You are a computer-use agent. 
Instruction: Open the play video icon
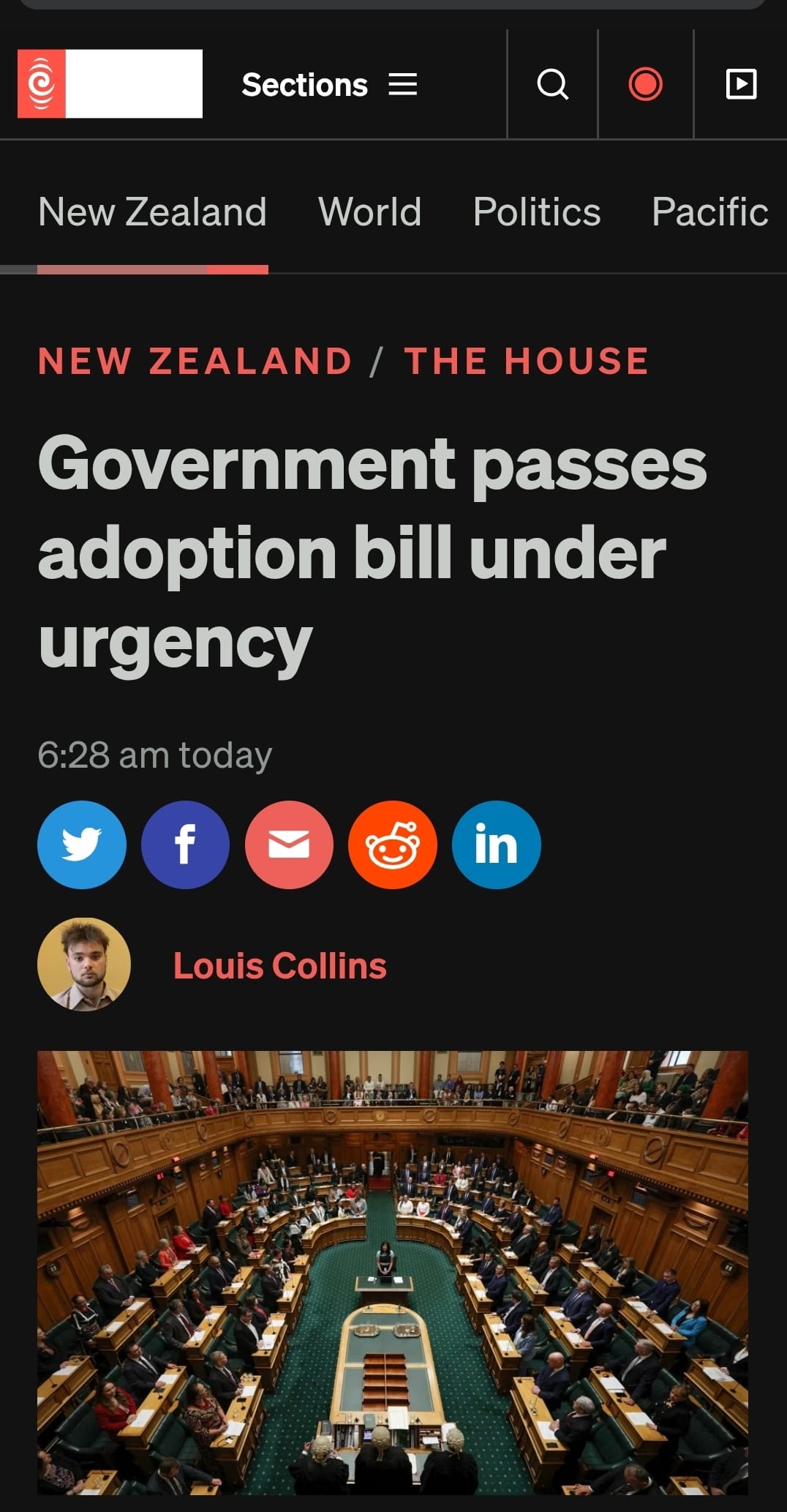740,84
